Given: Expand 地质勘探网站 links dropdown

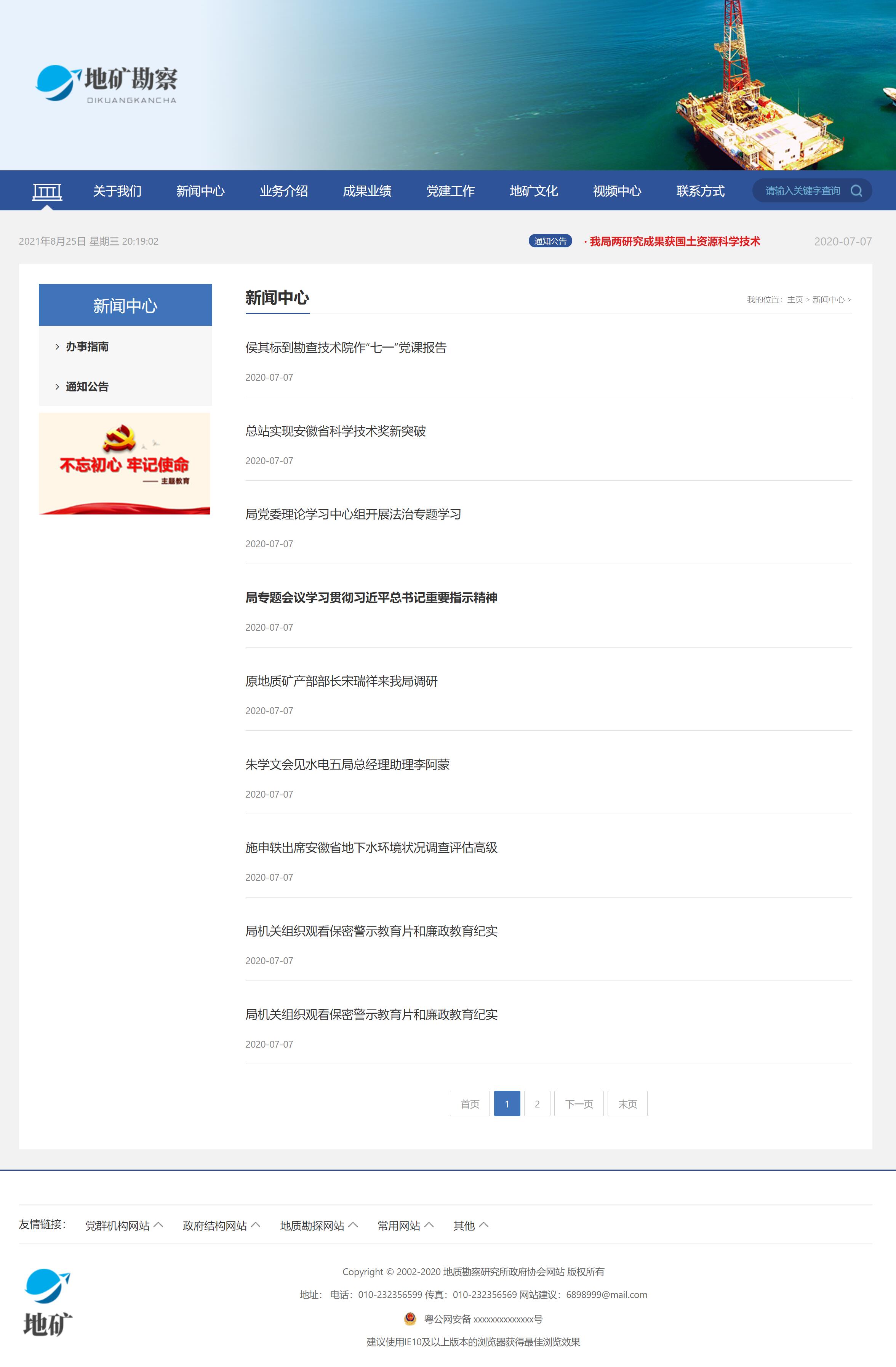Looking at the screenshot, I should 318,1226.
